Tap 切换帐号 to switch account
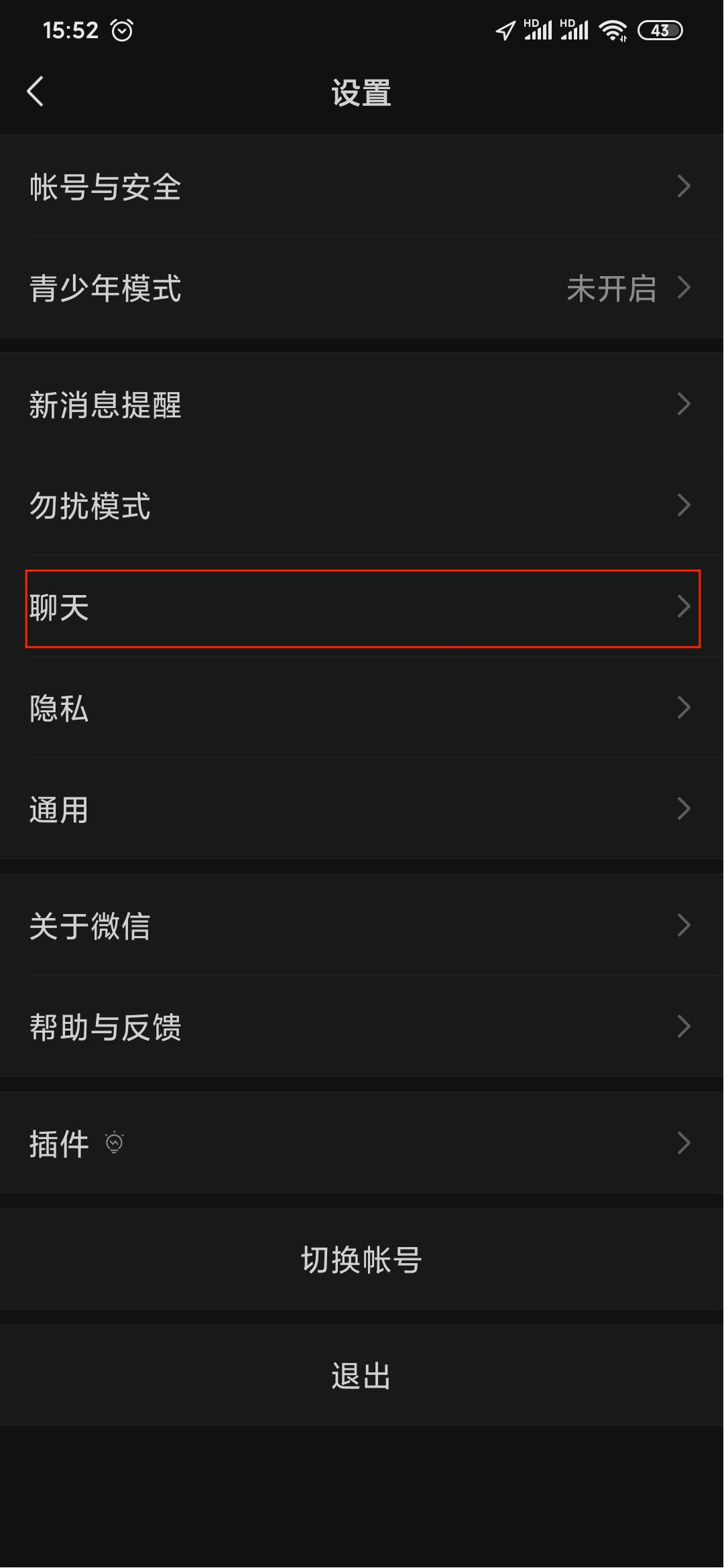This screenshot has width=724, height=1568. click(x=362, y=1260)
